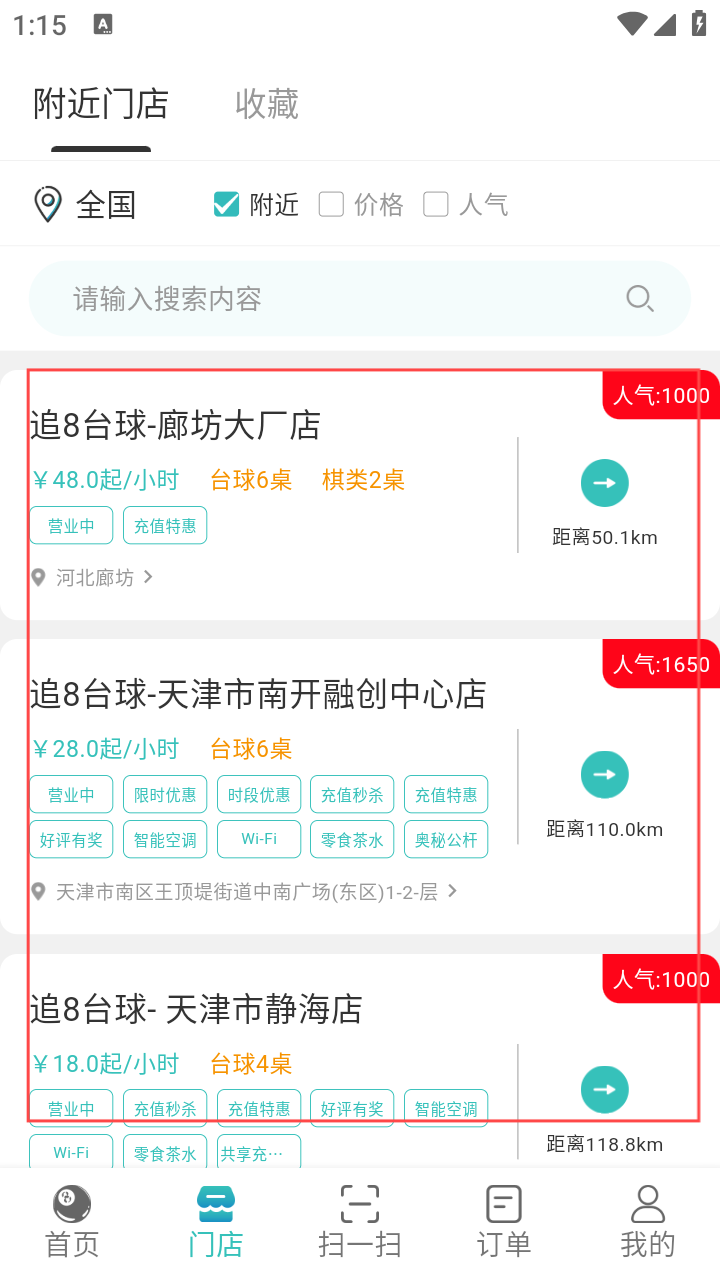Viewport: 720px width, 1280px height.
Task: Open 追8台球-廊坊大厂店 store card
Action: 360,495
